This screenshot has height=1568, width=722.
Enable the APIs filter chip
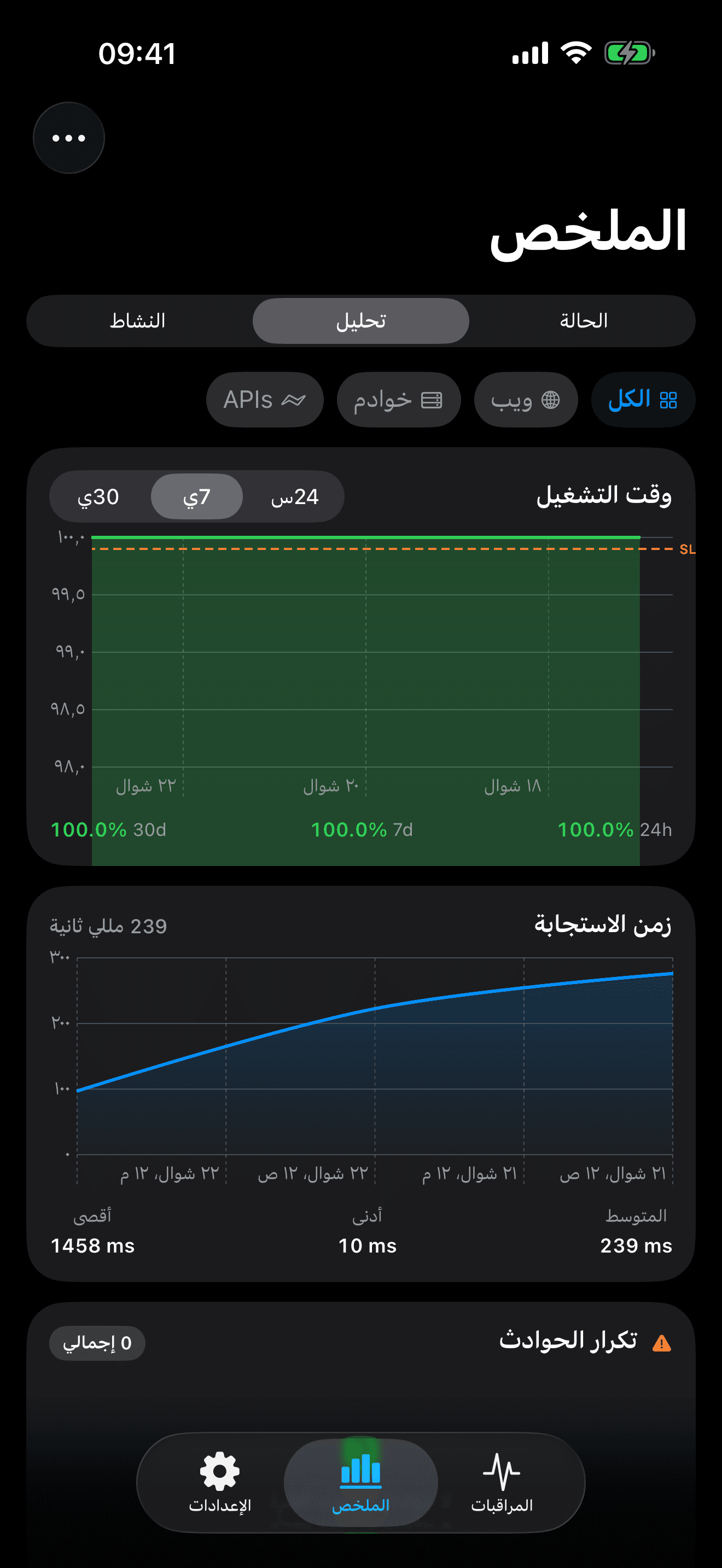pyautogui.click(x=264, y=400)
